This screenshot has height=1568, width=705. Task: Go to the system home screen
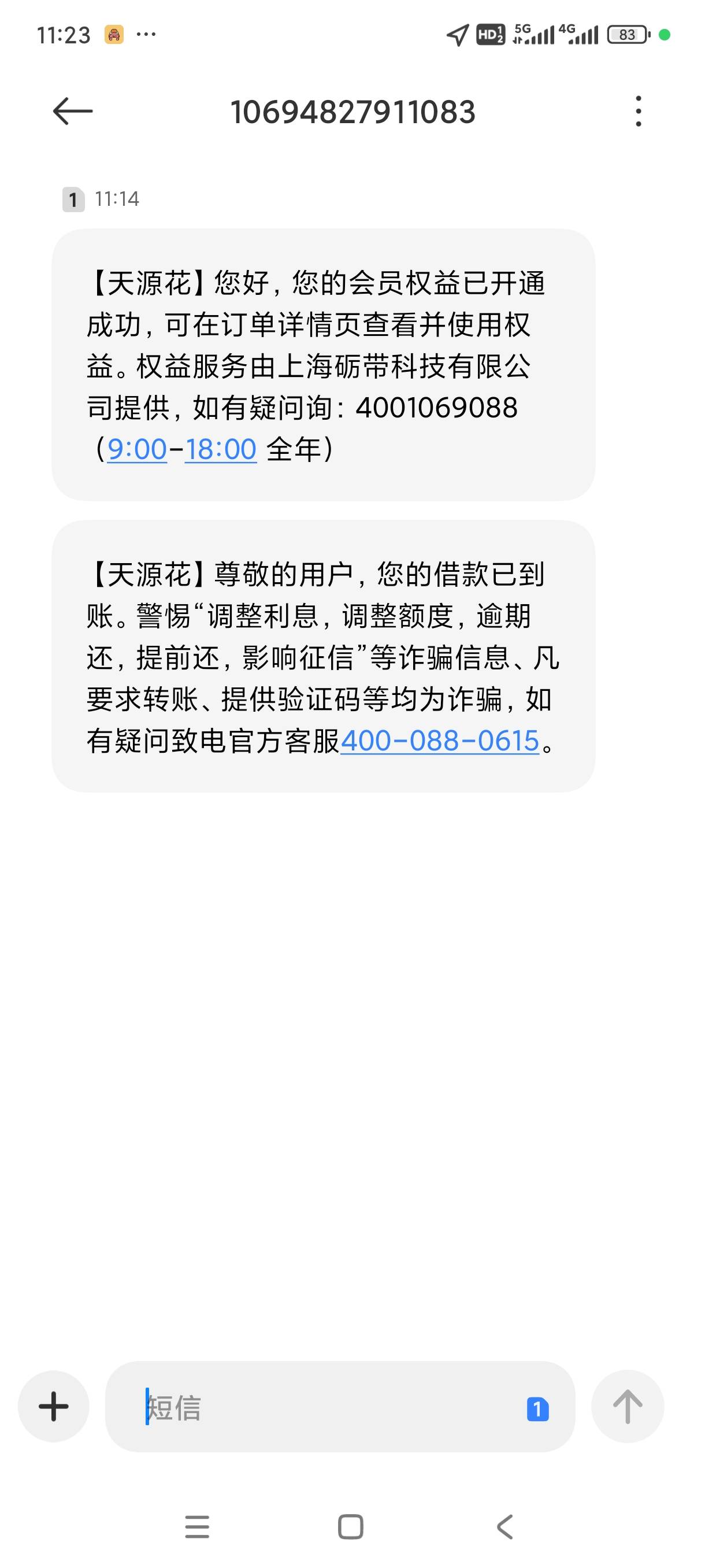[x=350, y=1527]
